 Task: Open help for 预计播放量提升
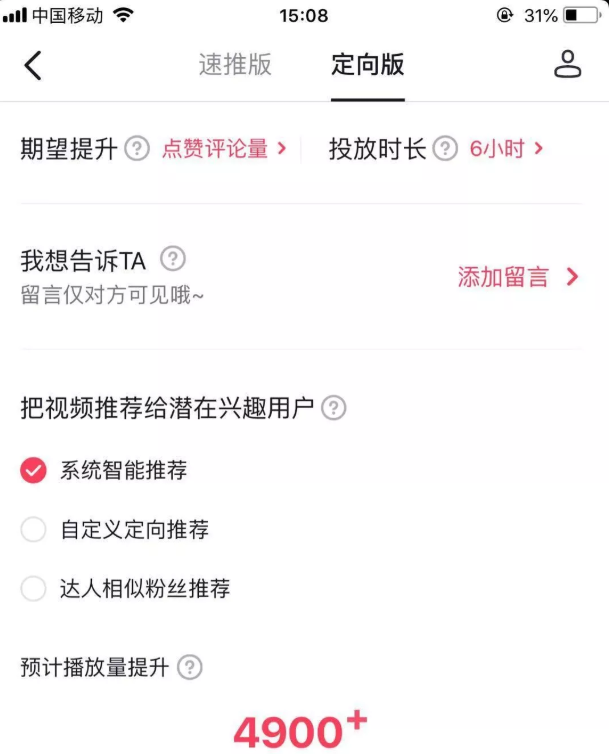tap(190, 668)
